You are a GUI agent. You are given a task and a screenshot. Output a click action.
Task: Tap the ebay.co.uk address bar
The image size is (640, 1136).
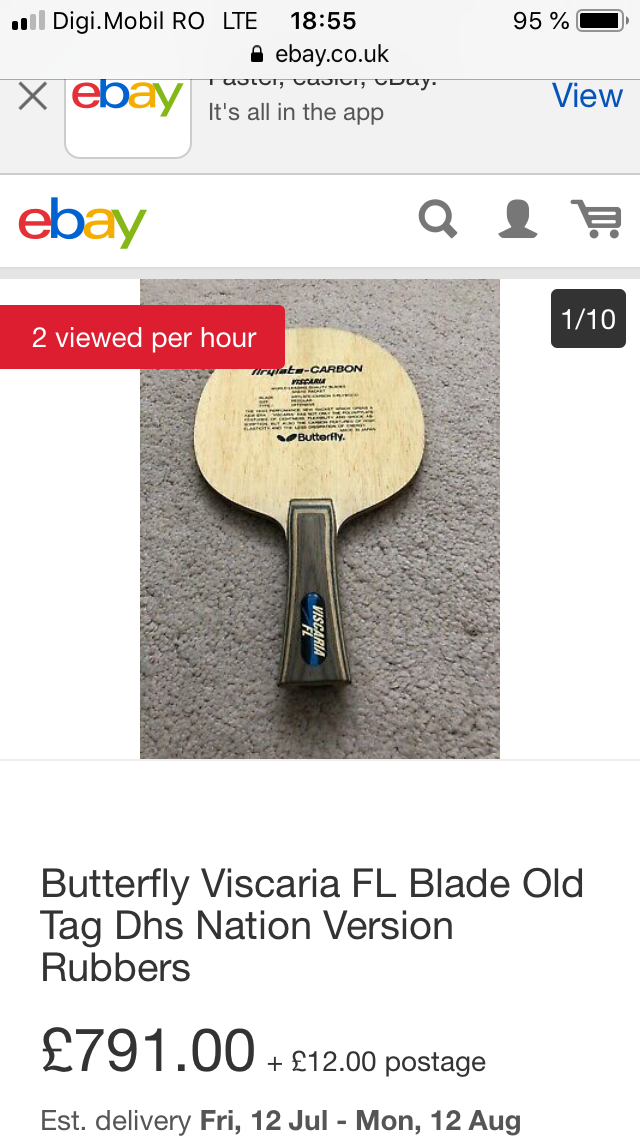(320, 53)
